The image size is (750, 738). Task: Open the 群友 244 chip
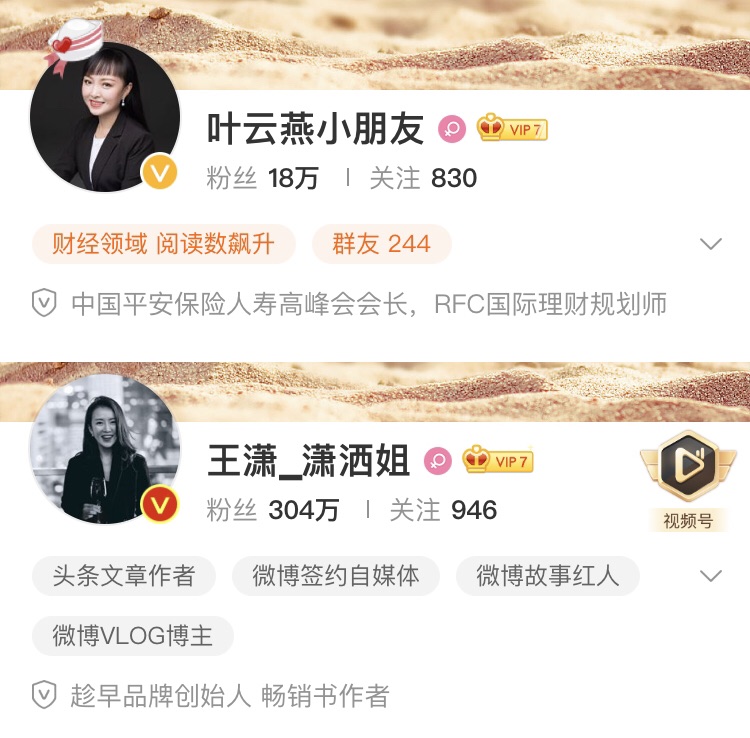(x=381, y=244)
